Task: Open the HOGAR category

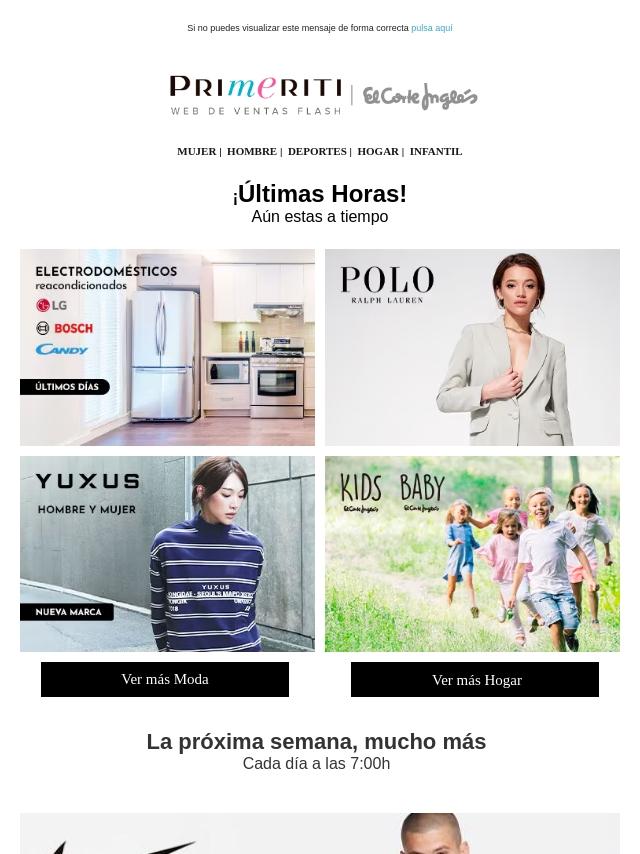Action: (377, 151)
